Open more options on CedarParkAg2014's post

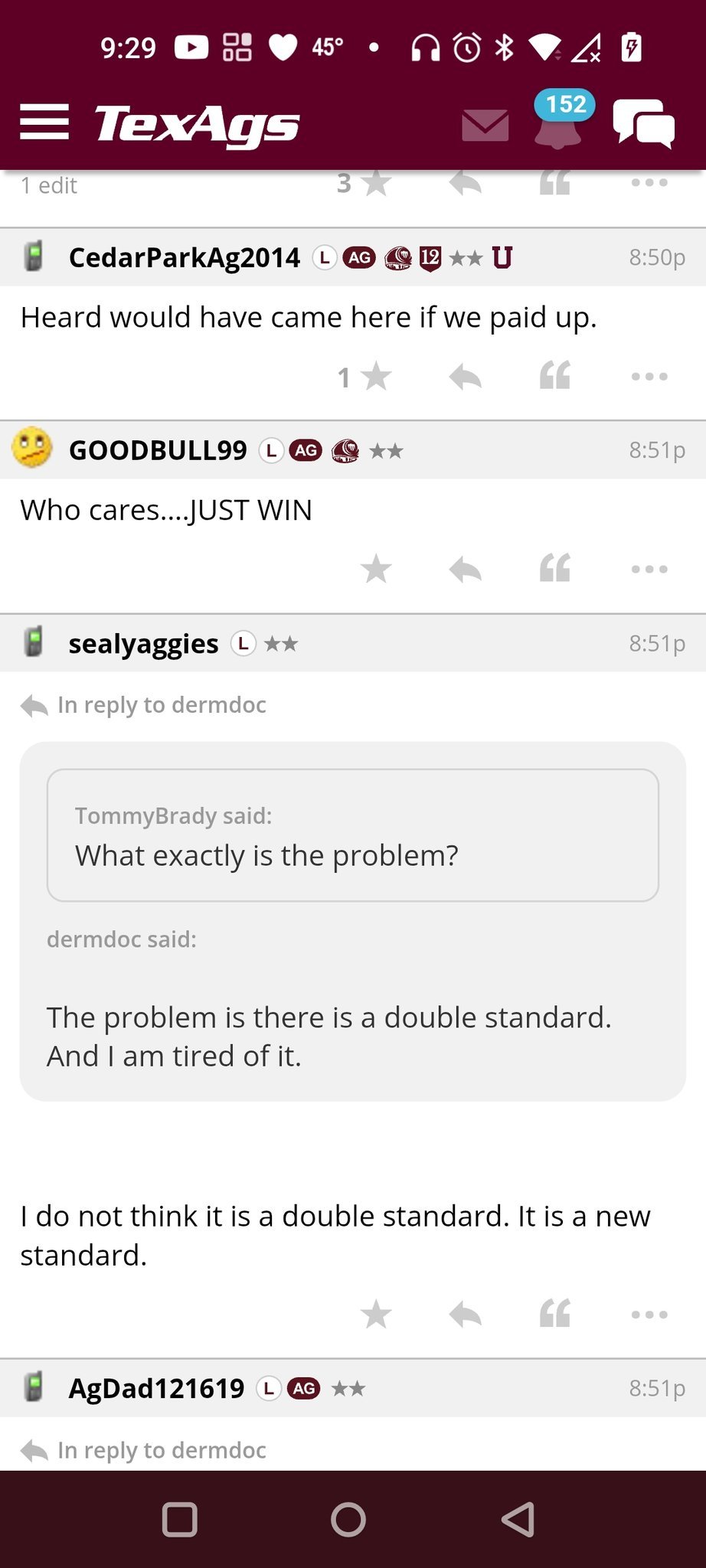(x=649, y=377)
